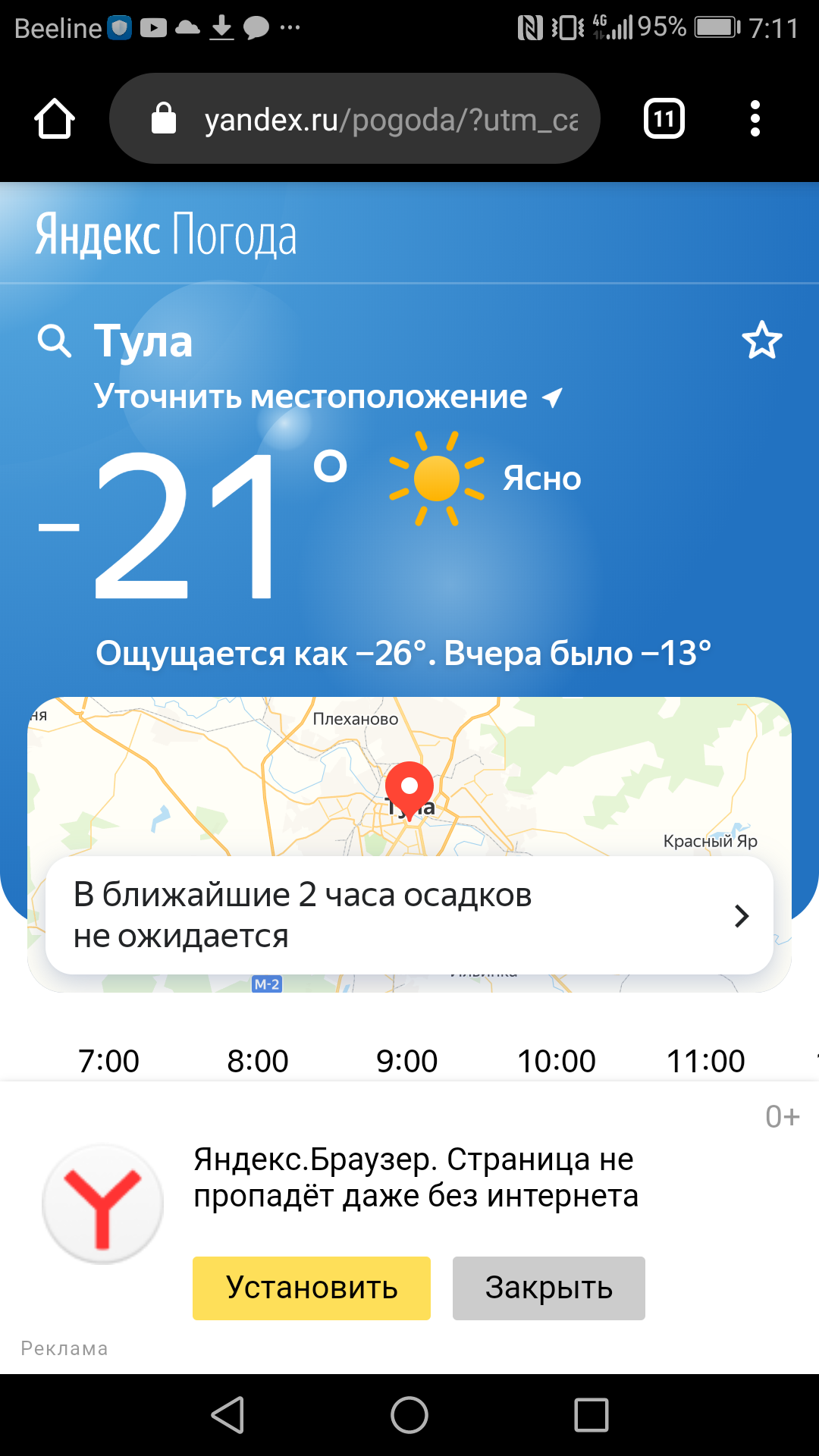
Task: Tap Установить to install Yandex Browser
Action: click(311, 1288)
